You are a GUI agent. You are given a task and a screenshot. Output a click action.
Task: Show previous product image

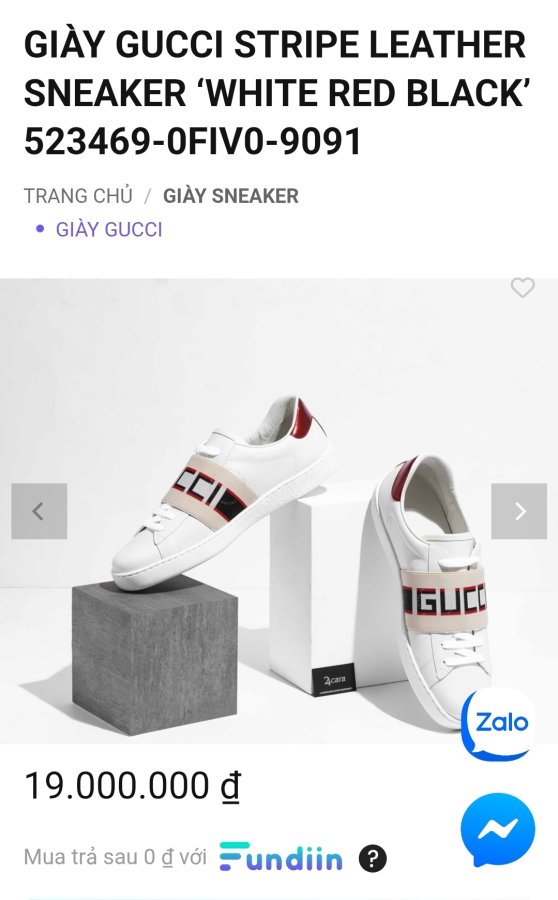coord(39,511)
